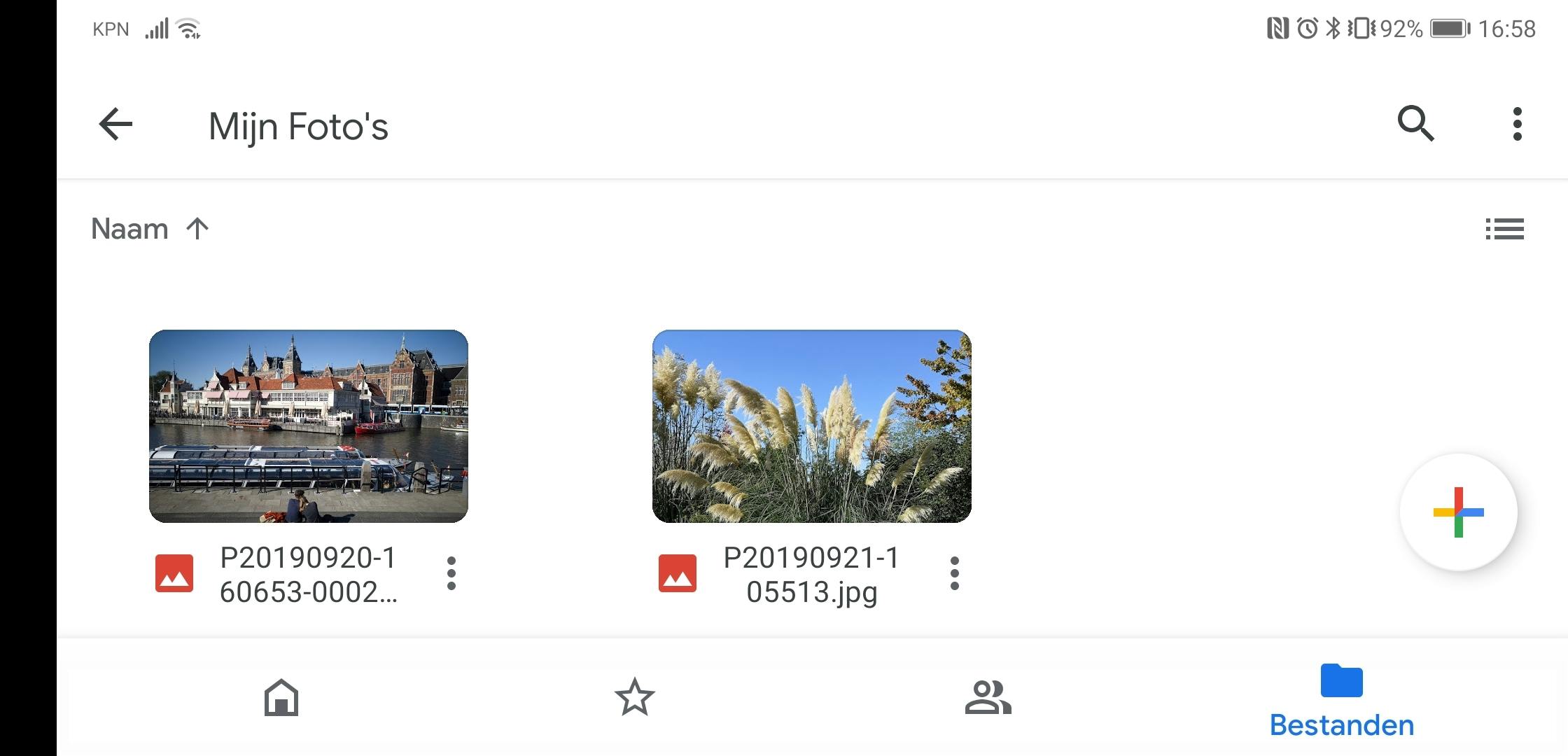Select the Bestanden tab
The image size is (1568, 756).
pos(1341,701)
